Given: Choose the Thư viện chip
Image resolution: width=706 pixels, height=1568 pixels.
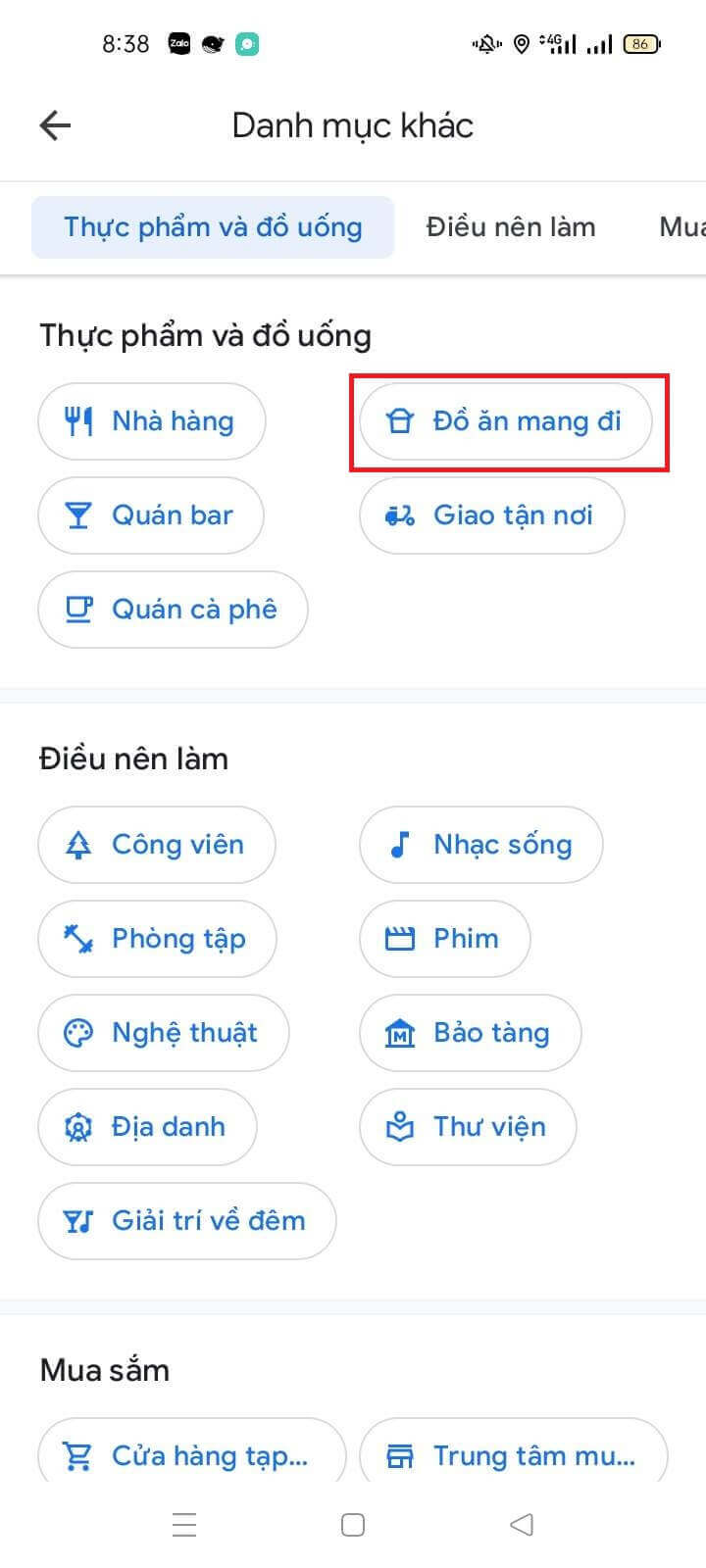Looking at the screenshot, I should [x=468, y=1127].
